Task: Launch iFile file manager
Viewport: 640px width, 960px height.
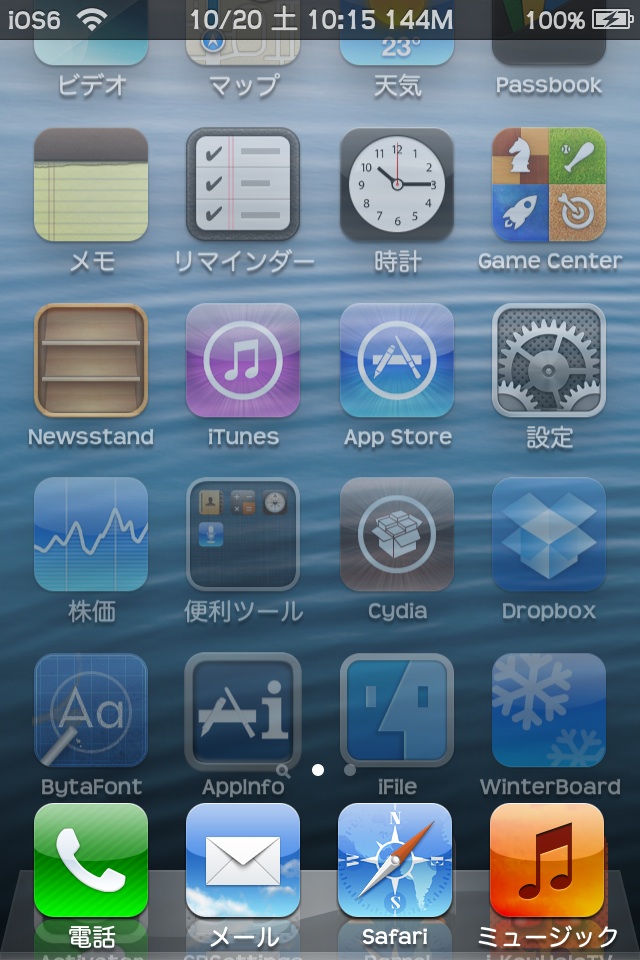Action: pos(397,710)
